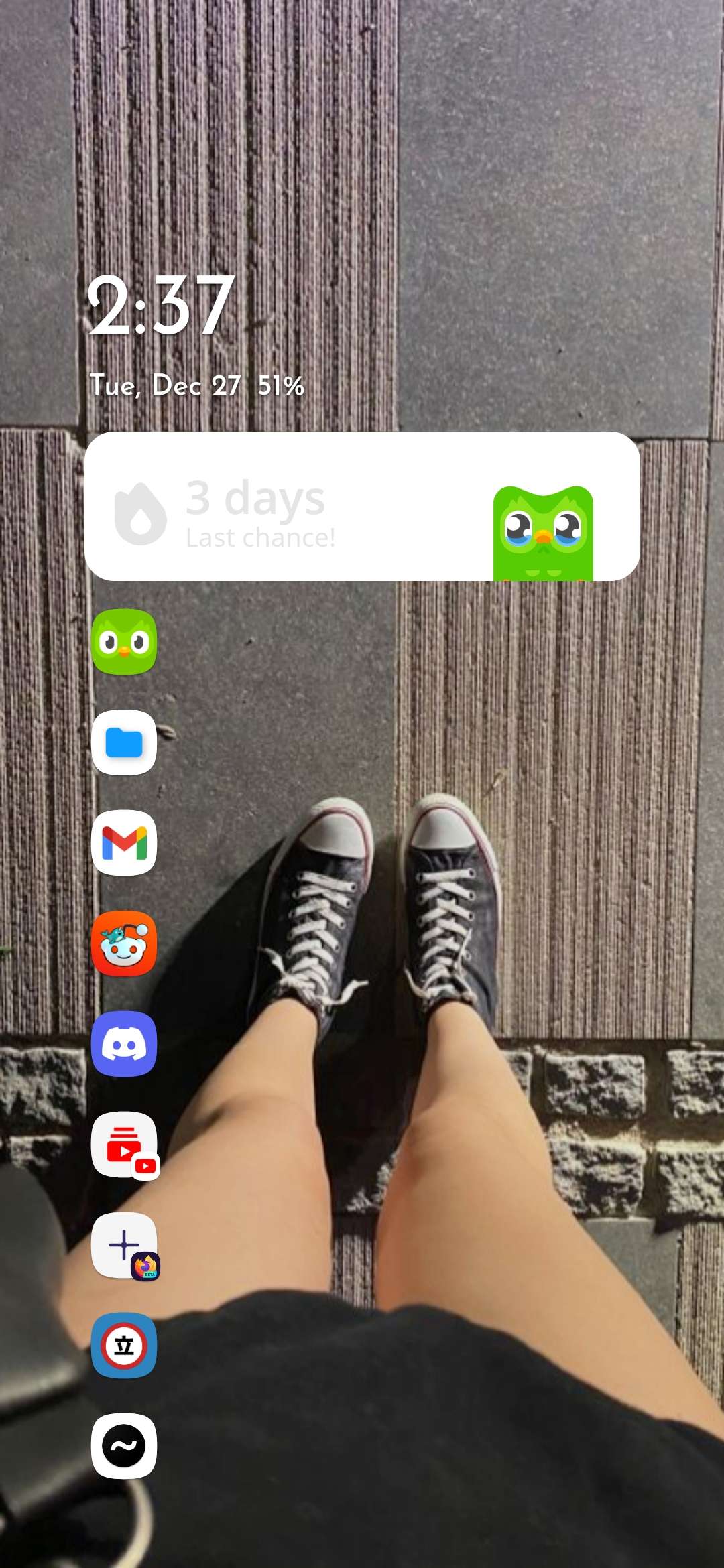Launch the Reddit app
724x1568 pixels.
124,943
